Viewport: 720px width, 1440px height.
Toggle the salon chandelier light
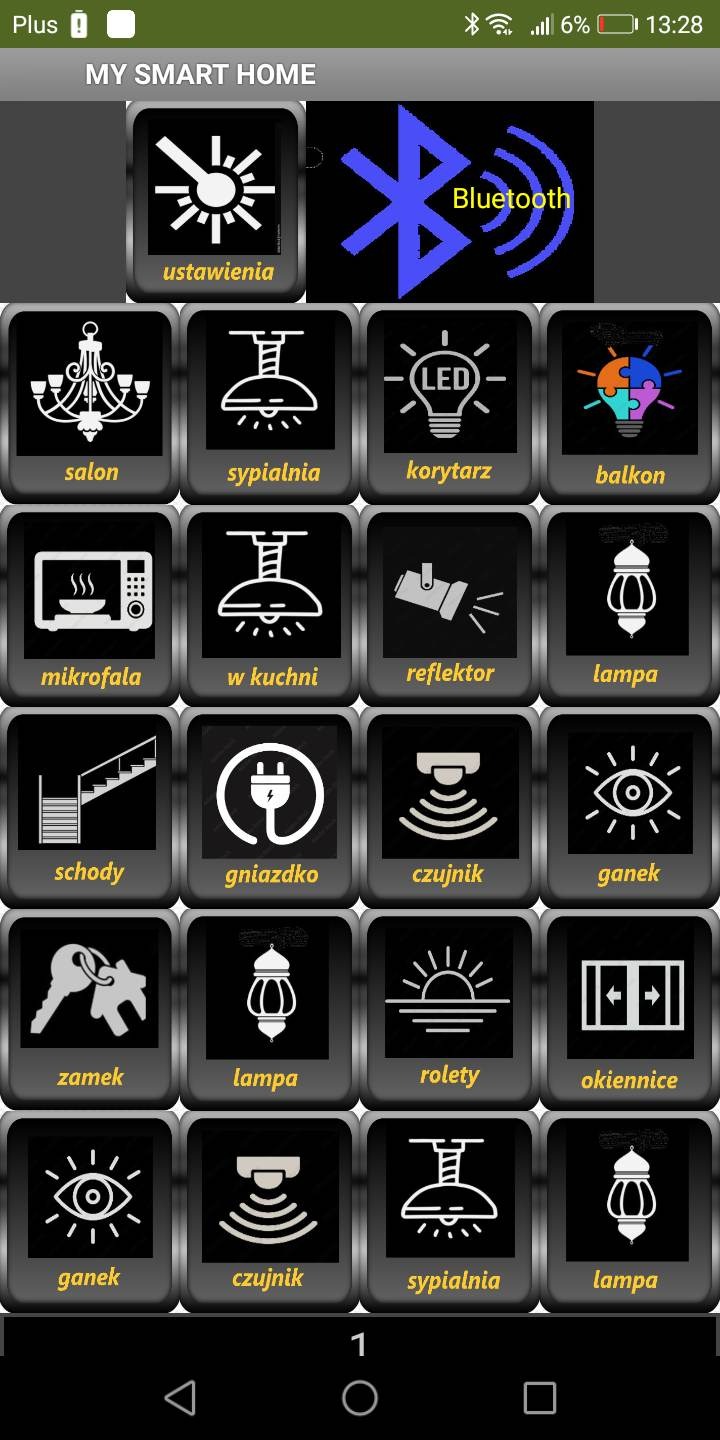90,402
